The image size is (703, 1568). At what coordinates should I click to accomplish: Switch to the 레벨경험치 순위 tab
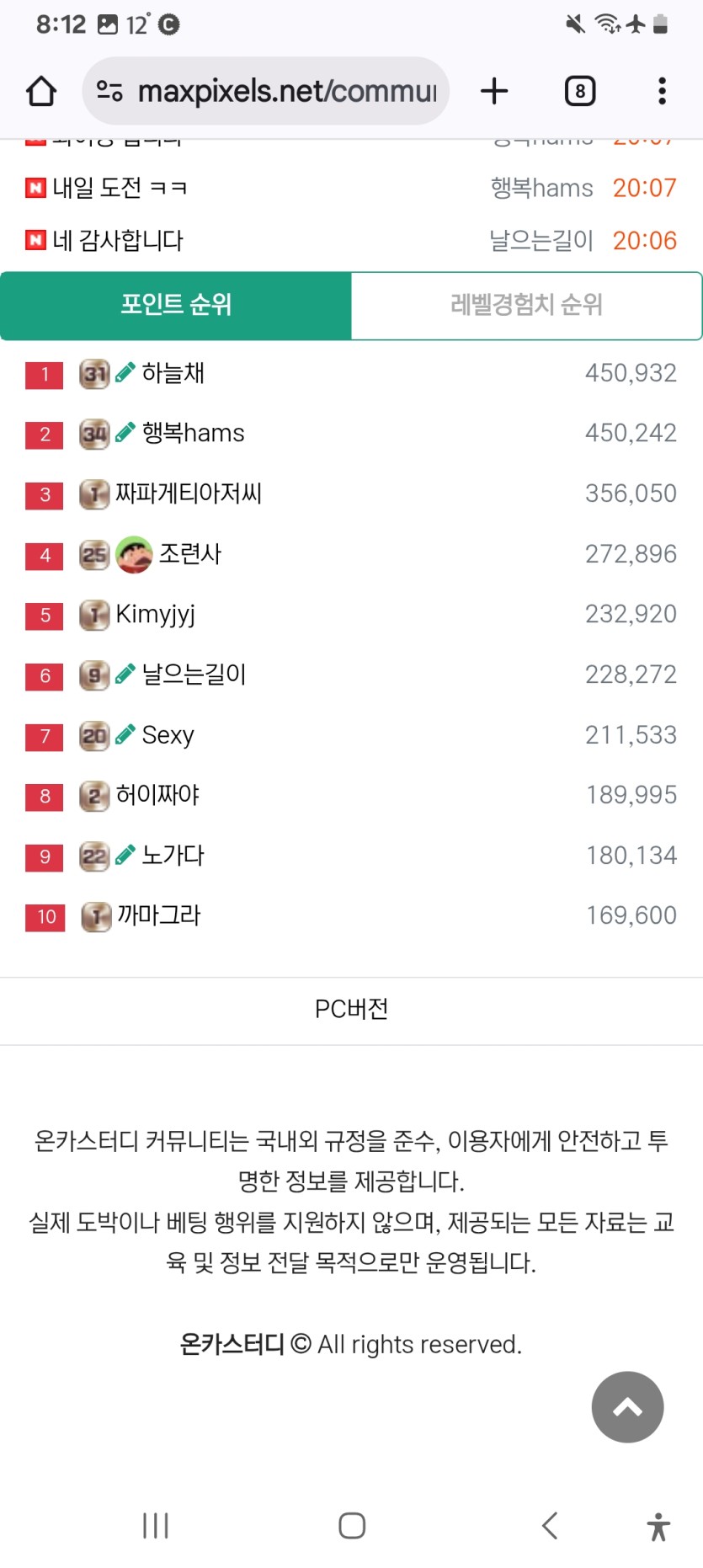coord(526,305)
